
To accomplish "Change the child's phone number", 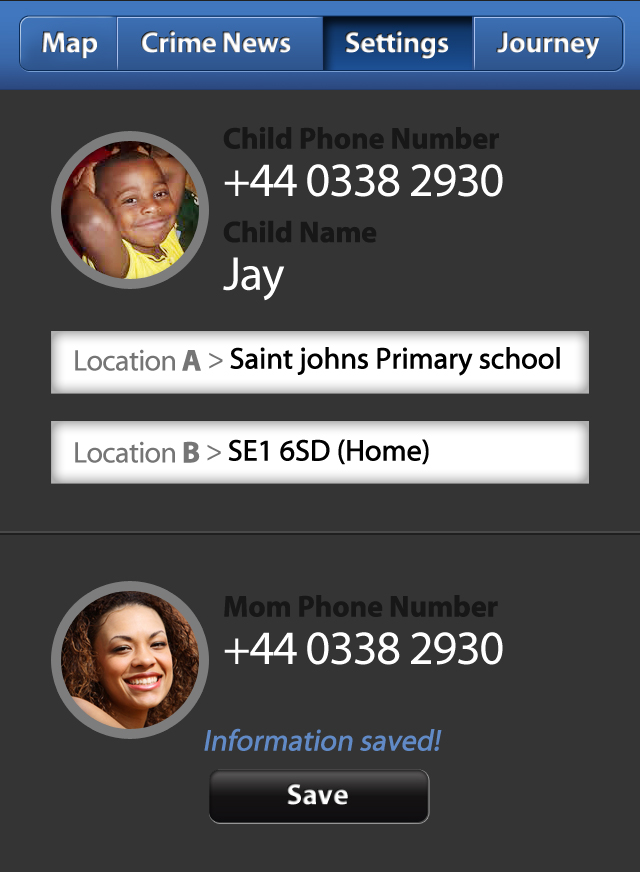I will [363, 182].
